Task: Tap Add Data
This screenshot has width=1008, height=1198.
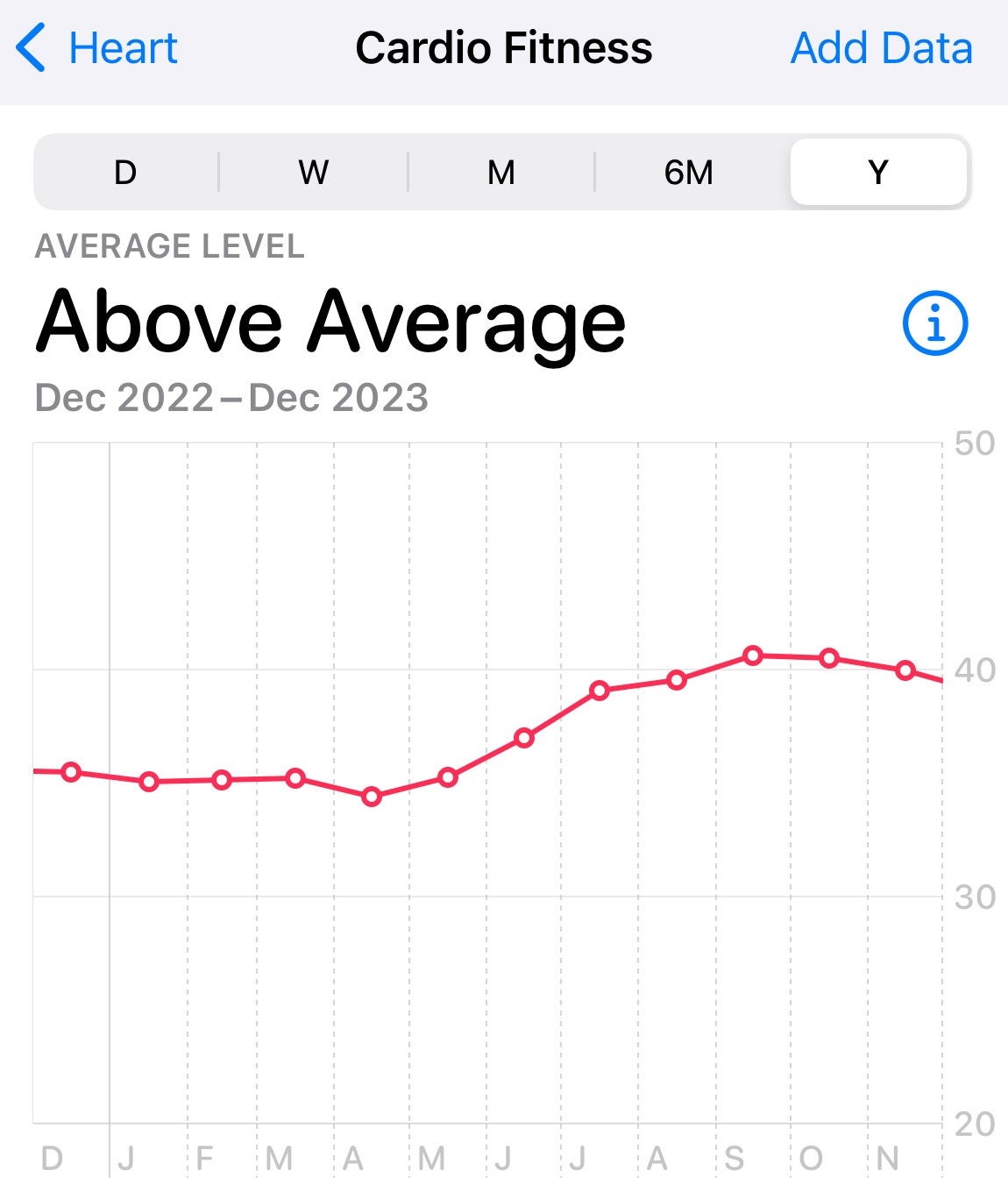Action: point(881,48)
